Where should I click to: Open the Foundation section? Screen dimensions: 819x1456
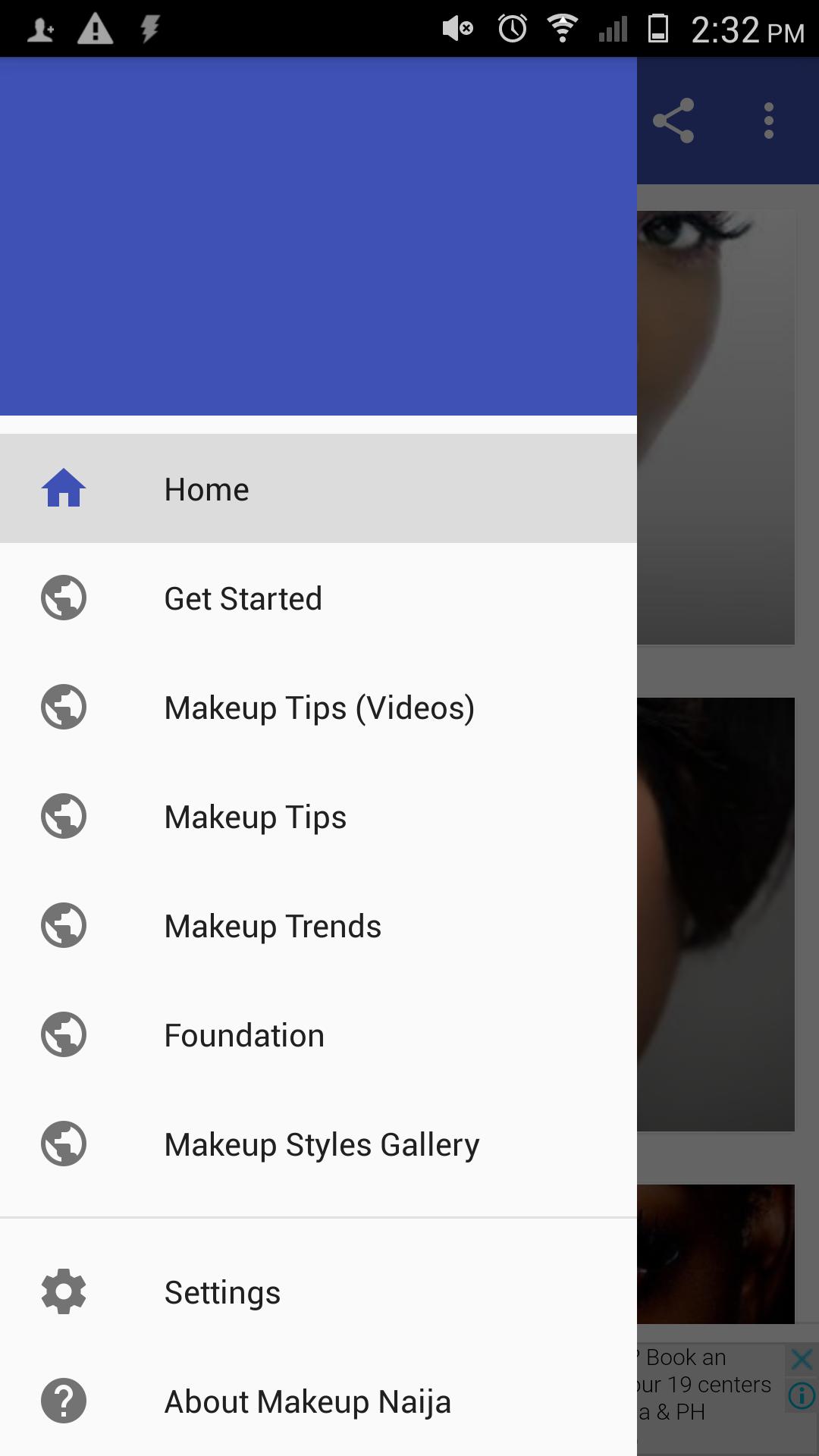coord(318,1035)
